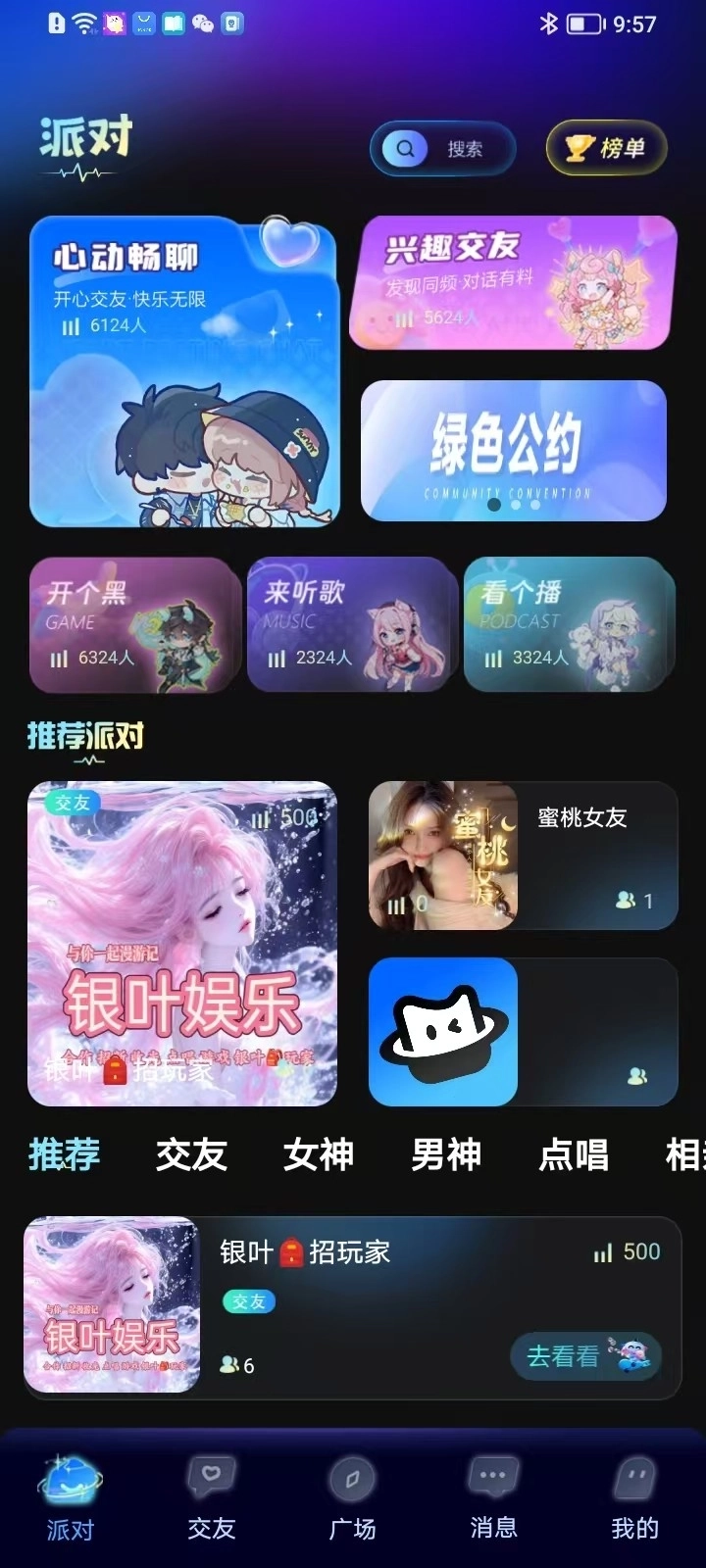Image resolution: width=706 pixels, height=1568 pixels.
Task: Open the 兴趣交友 card
Action: [x=513, y=283]
